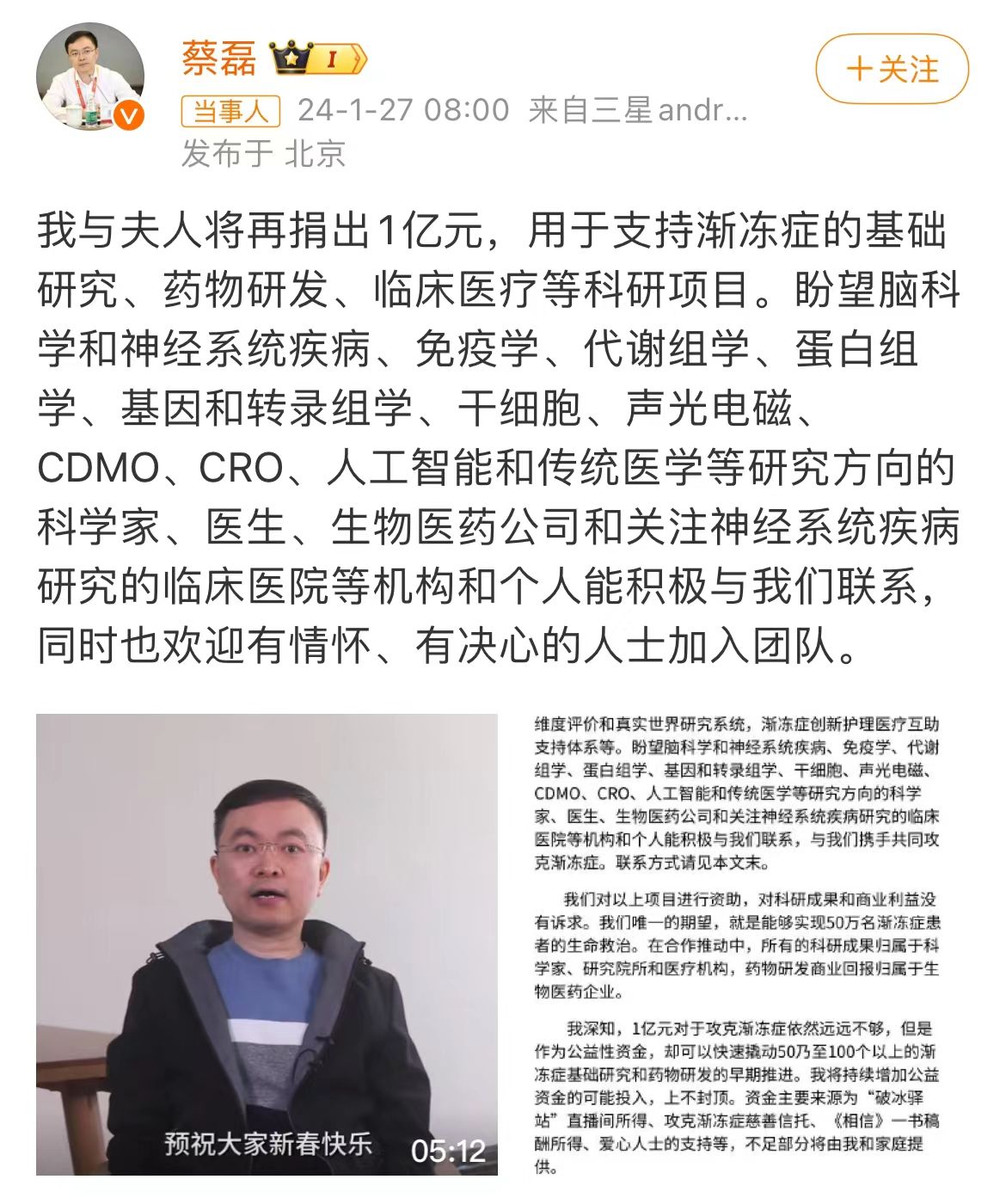This screenshot has width=1006, height=1204.
Task: Open the username 蔡磊 profile link
Action: 219,58
